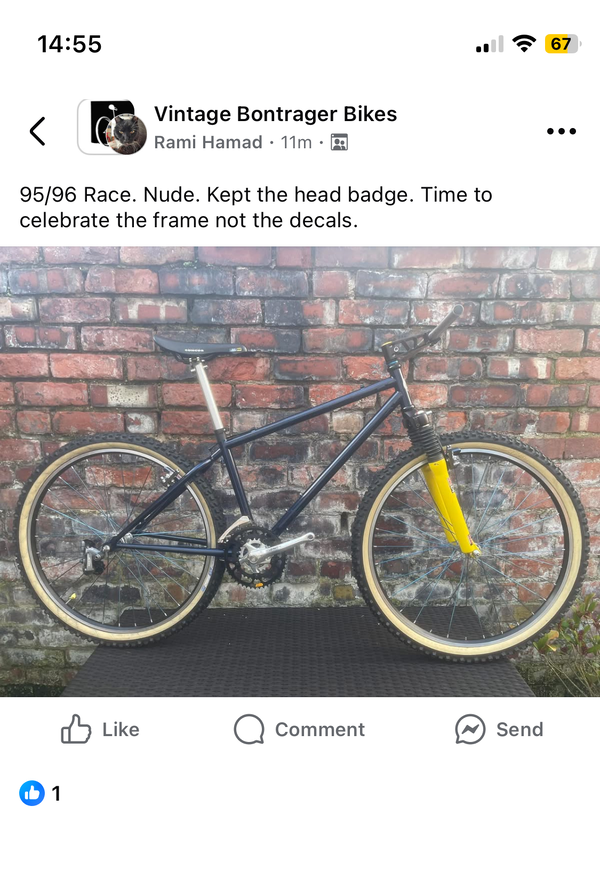Image resolution: width=600 pixels, height=870 pixels.
Task: Send the post via Messenger
Action: click(498, 730)
